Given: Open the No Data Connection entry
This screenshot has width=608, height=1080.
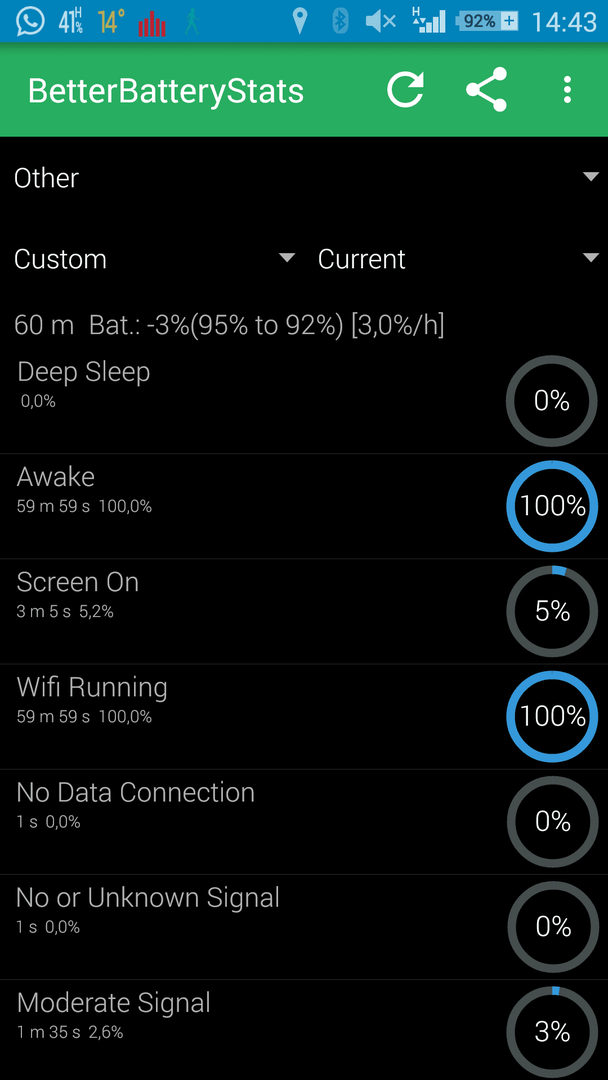Looking at the screenshot, I should (x=304, y=822).
